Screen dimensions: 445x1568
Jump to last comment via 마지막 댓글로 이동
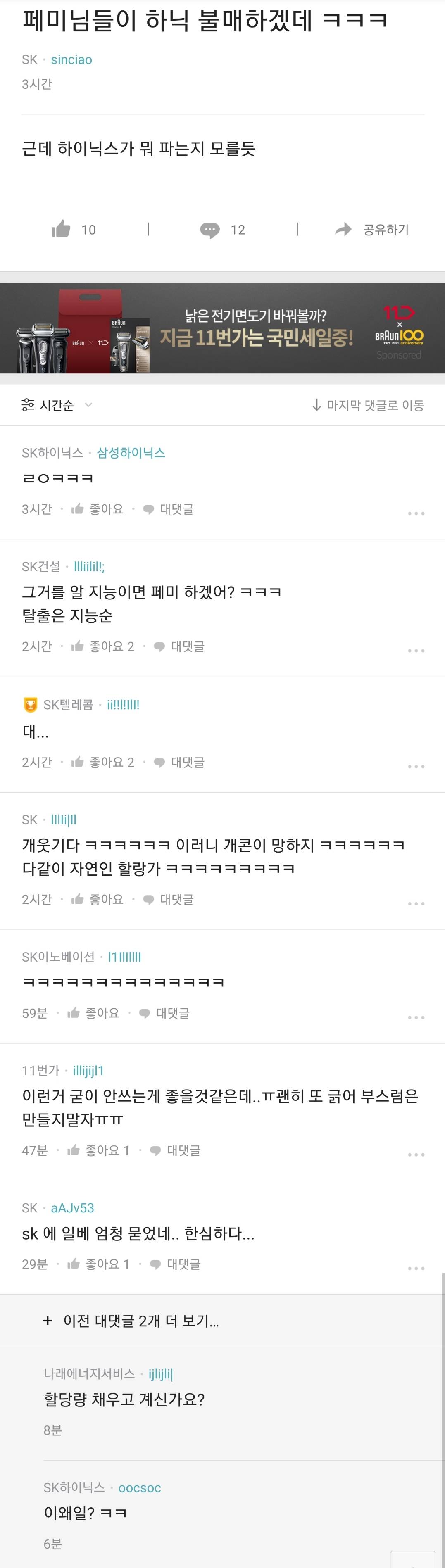pyautogui.click(x=368, y=405)
